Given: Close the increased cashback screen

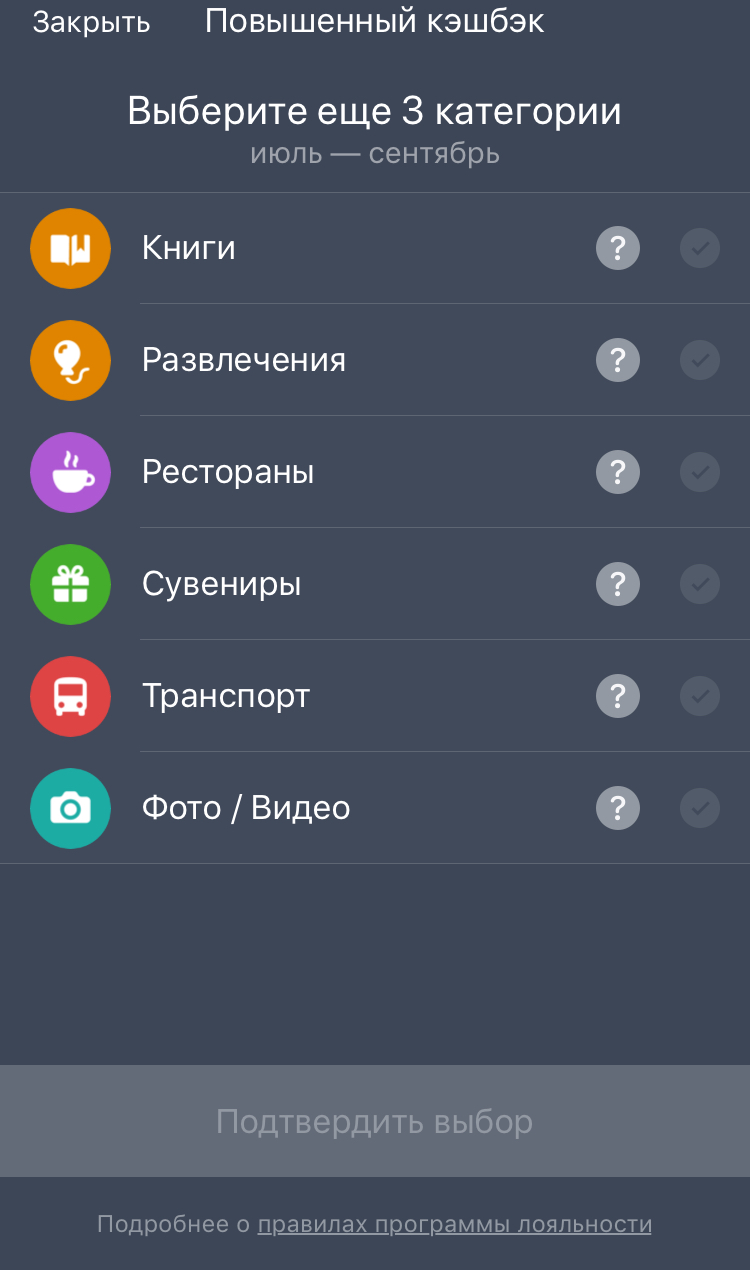Looking at the screenshot, I should (x=91, y=22).
